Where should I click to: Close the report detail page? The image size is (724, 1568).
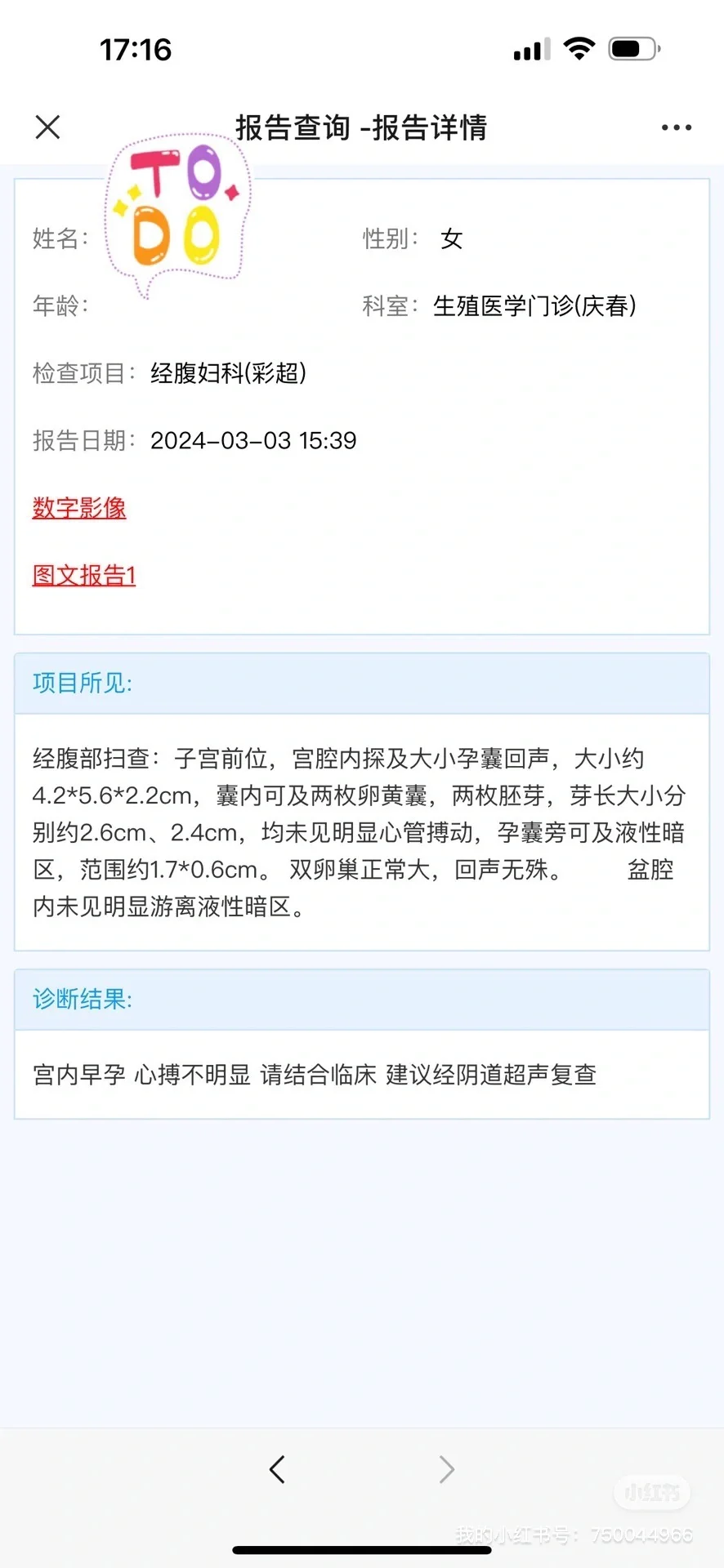(x=47, y=127)
